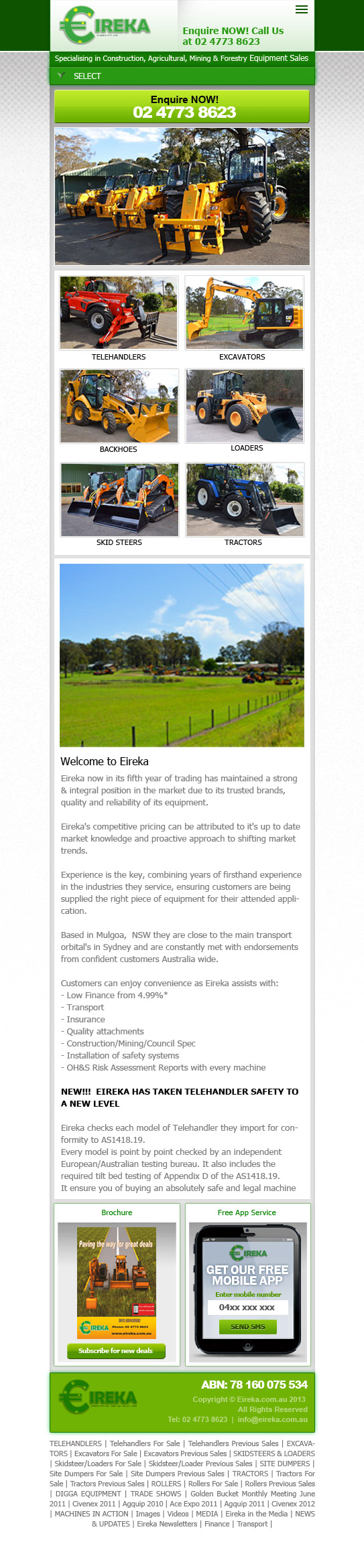Screen dimensions: 364x1568
Task: Tap the Enquire NOW phone button
Action: (182, 106)
